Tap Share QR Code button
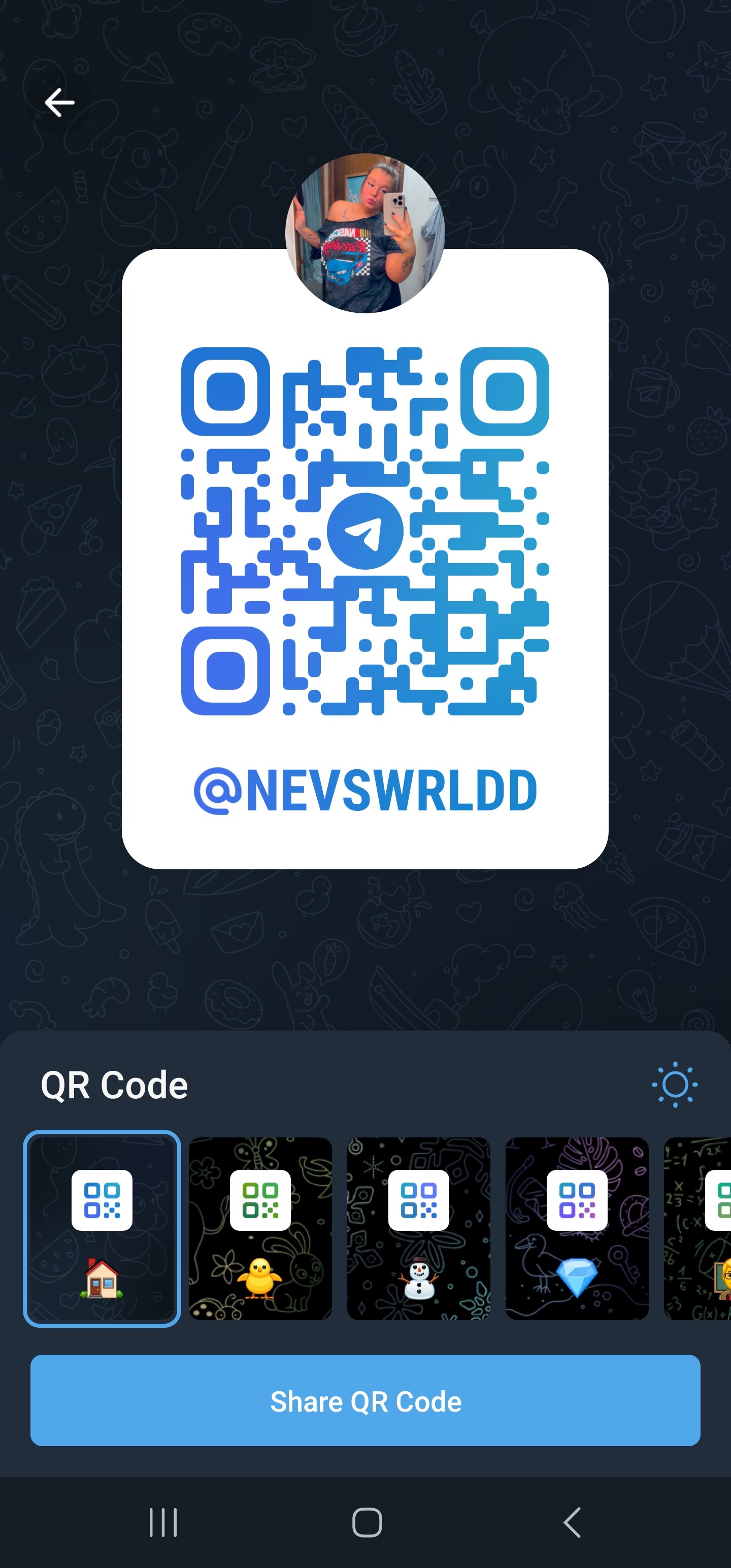This screenshot has width=731, height=1568. tap(365, 1400)
